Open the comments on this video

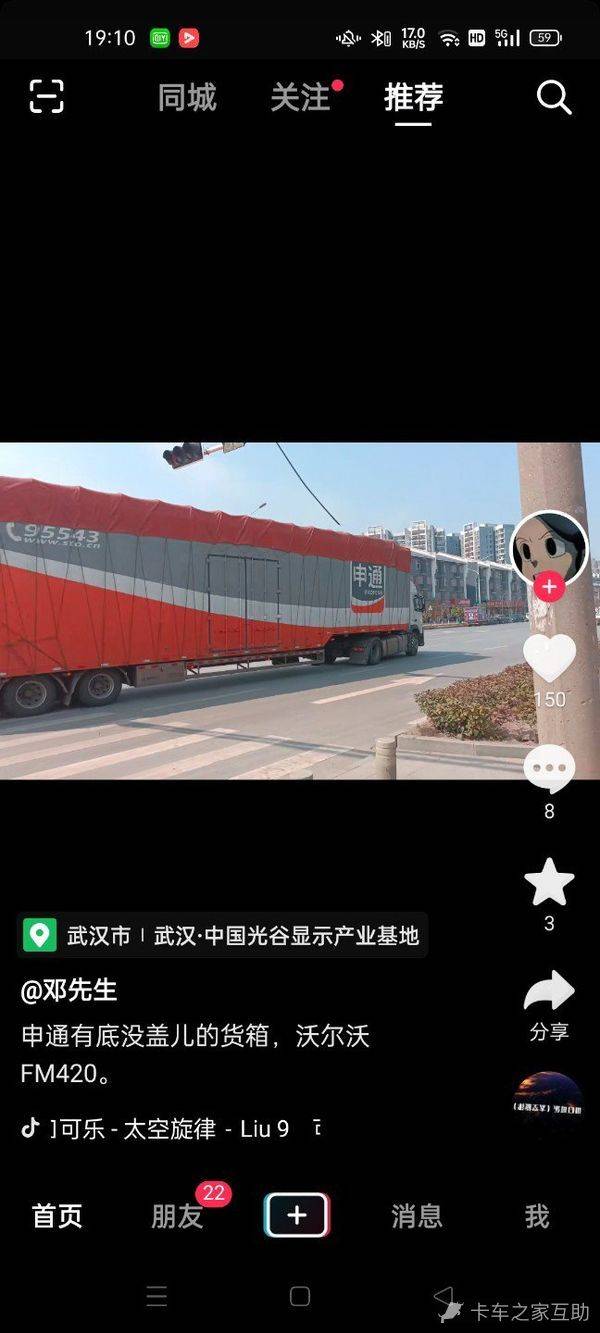[x=549, y=770]
